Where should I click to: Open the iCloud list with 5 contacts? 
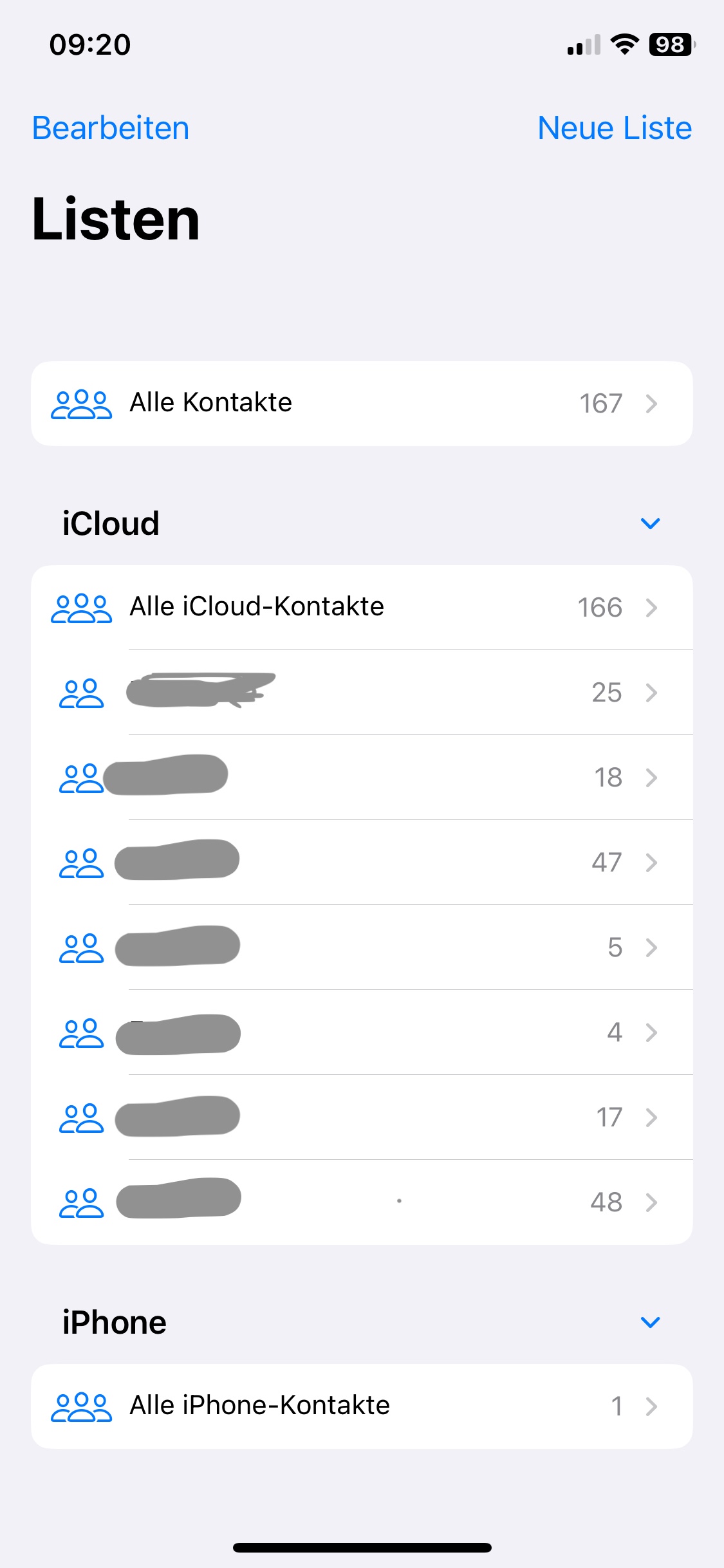[x=362, y=947]
